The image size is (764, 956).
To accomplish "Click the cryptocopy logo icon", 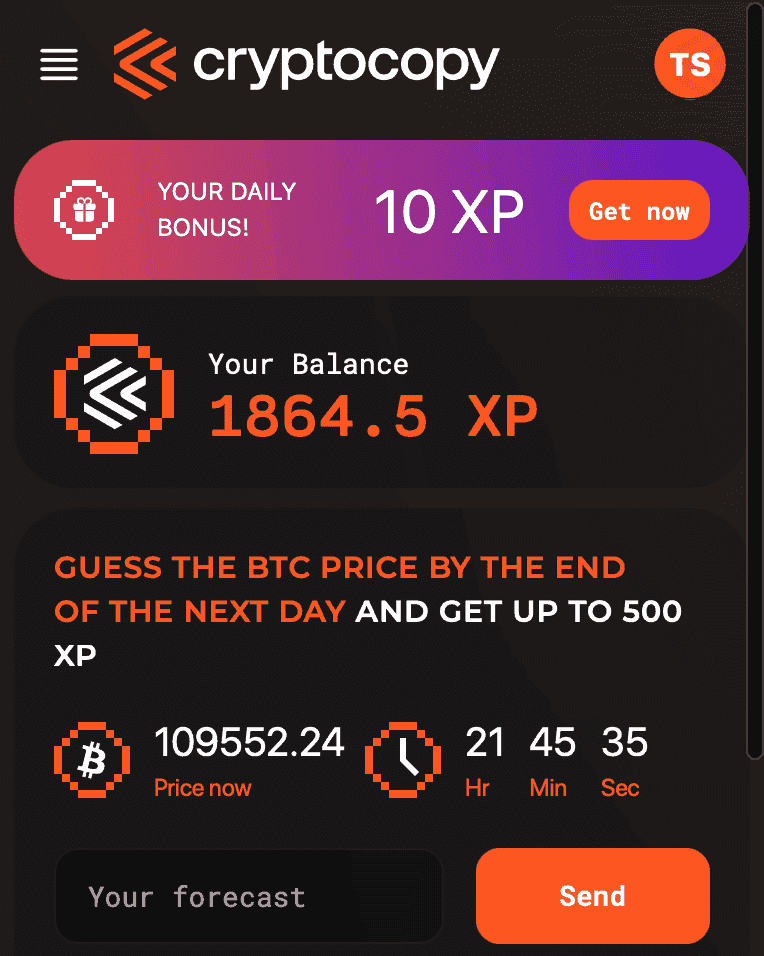I will coord(146,64).
